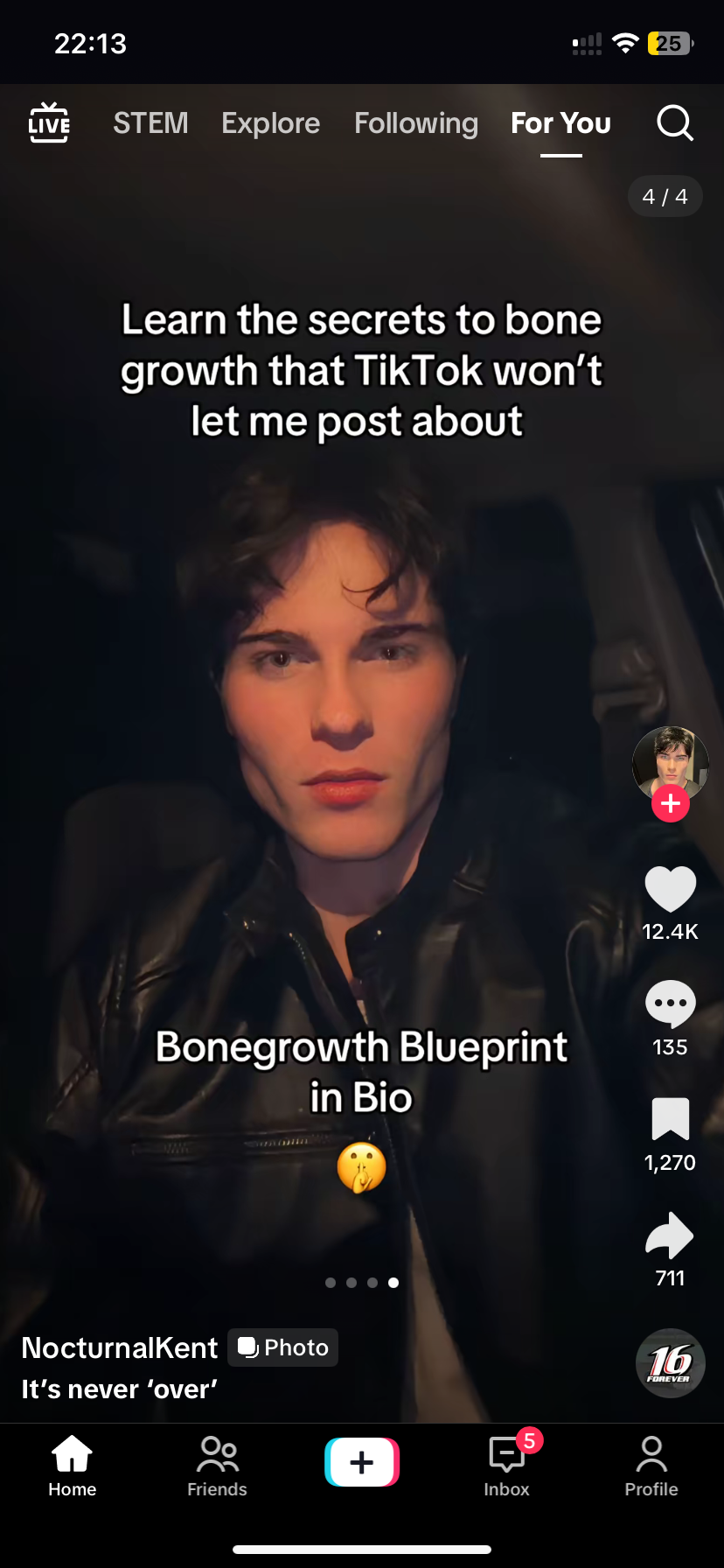This screenshot has width=724, height=1568.
Task: Go to the Profile tab
Action: tap(651, 1465)
